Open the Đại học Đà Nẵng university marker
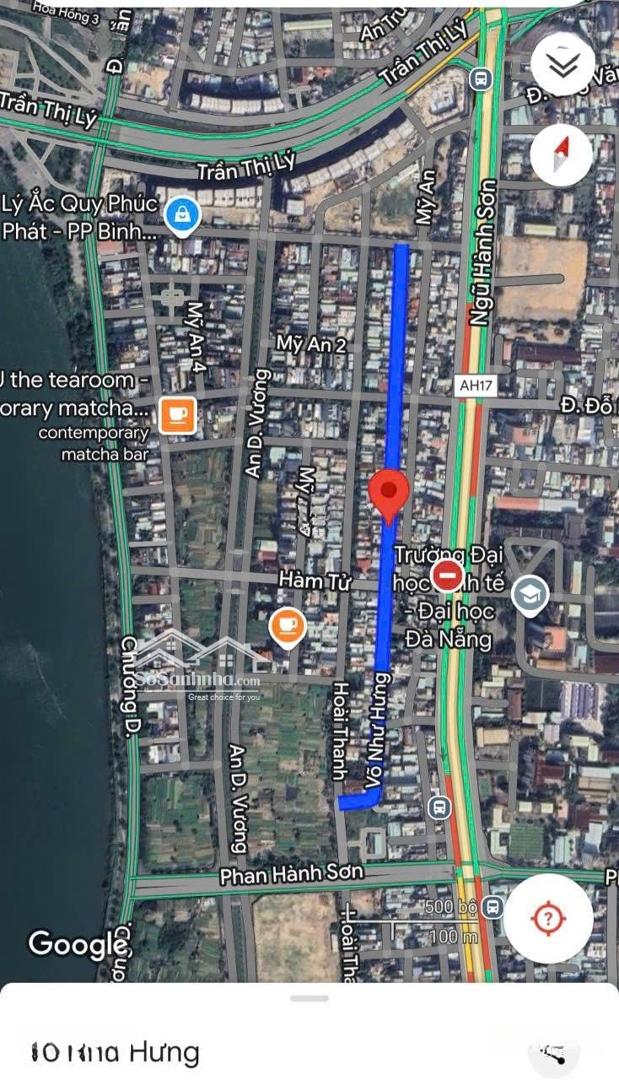Image resolution: width=619 pixels, height=1080 pixels. [x=530, y=595]
